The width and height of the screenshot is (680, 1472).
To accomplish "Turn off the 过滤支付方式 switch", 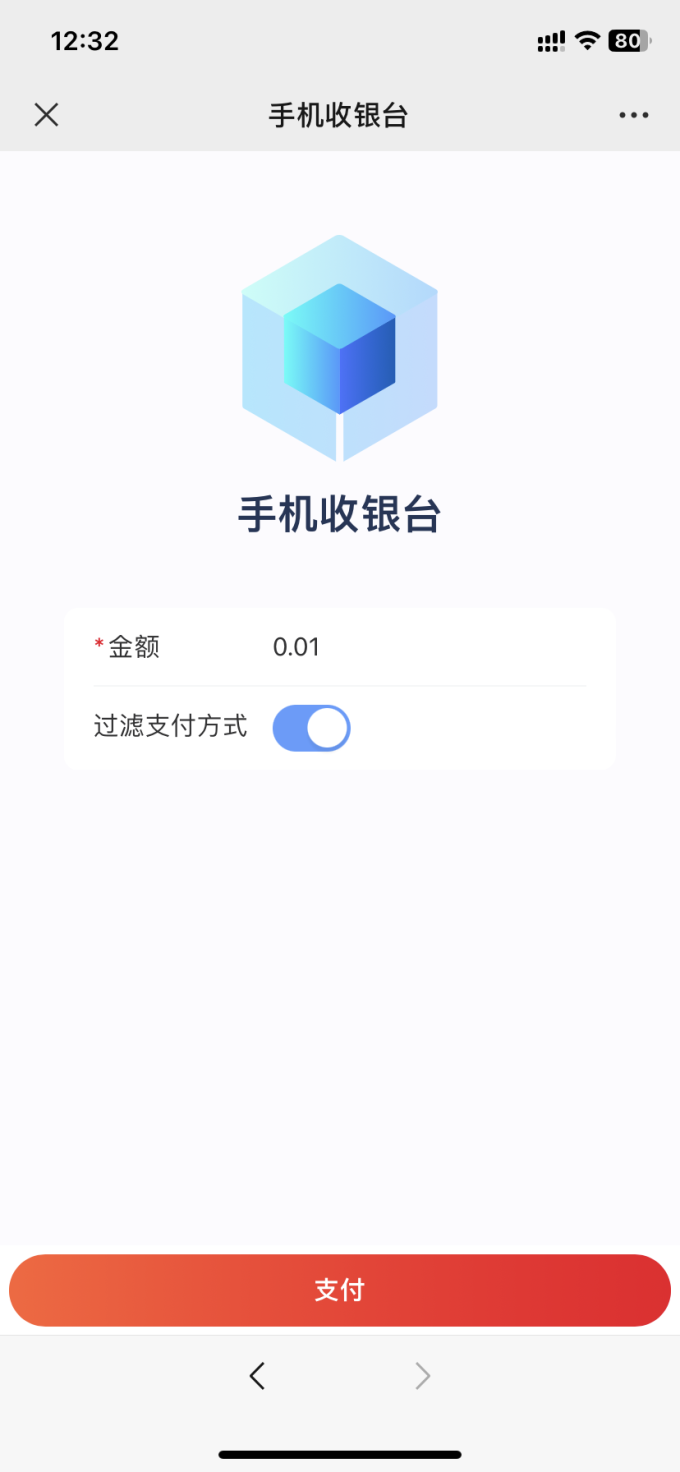I will click(311, 728).
